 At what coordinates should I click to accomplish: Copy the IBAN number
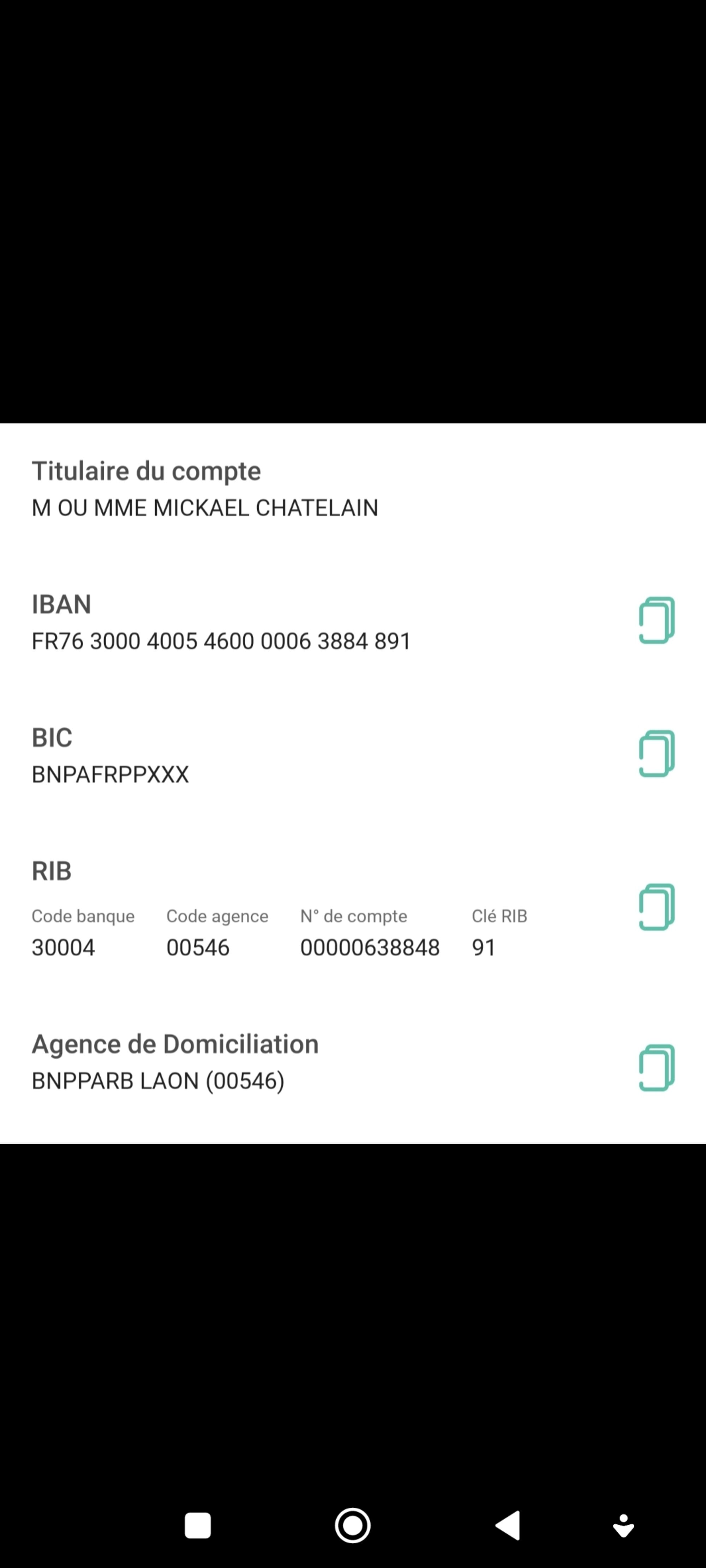(656, 620)
